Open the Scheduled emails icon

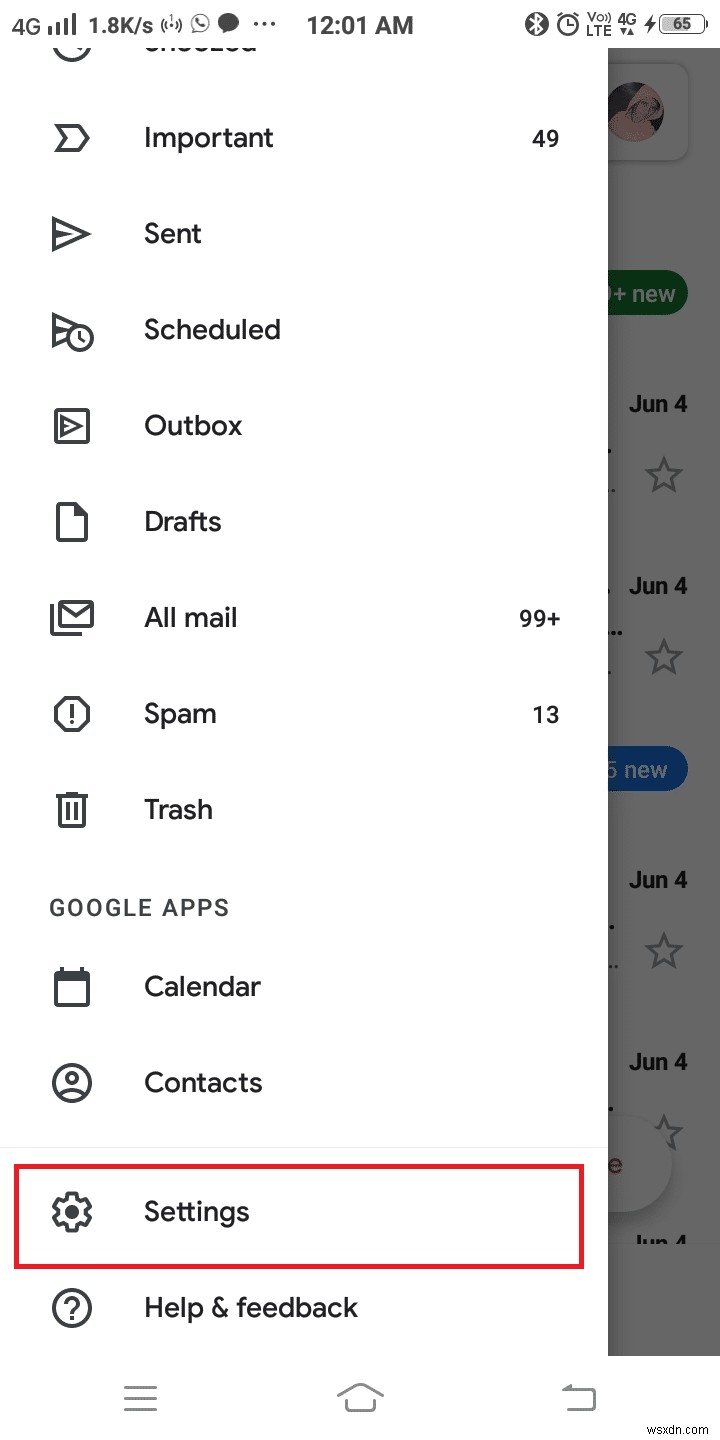pyautogui.click(x=71, y=330)
